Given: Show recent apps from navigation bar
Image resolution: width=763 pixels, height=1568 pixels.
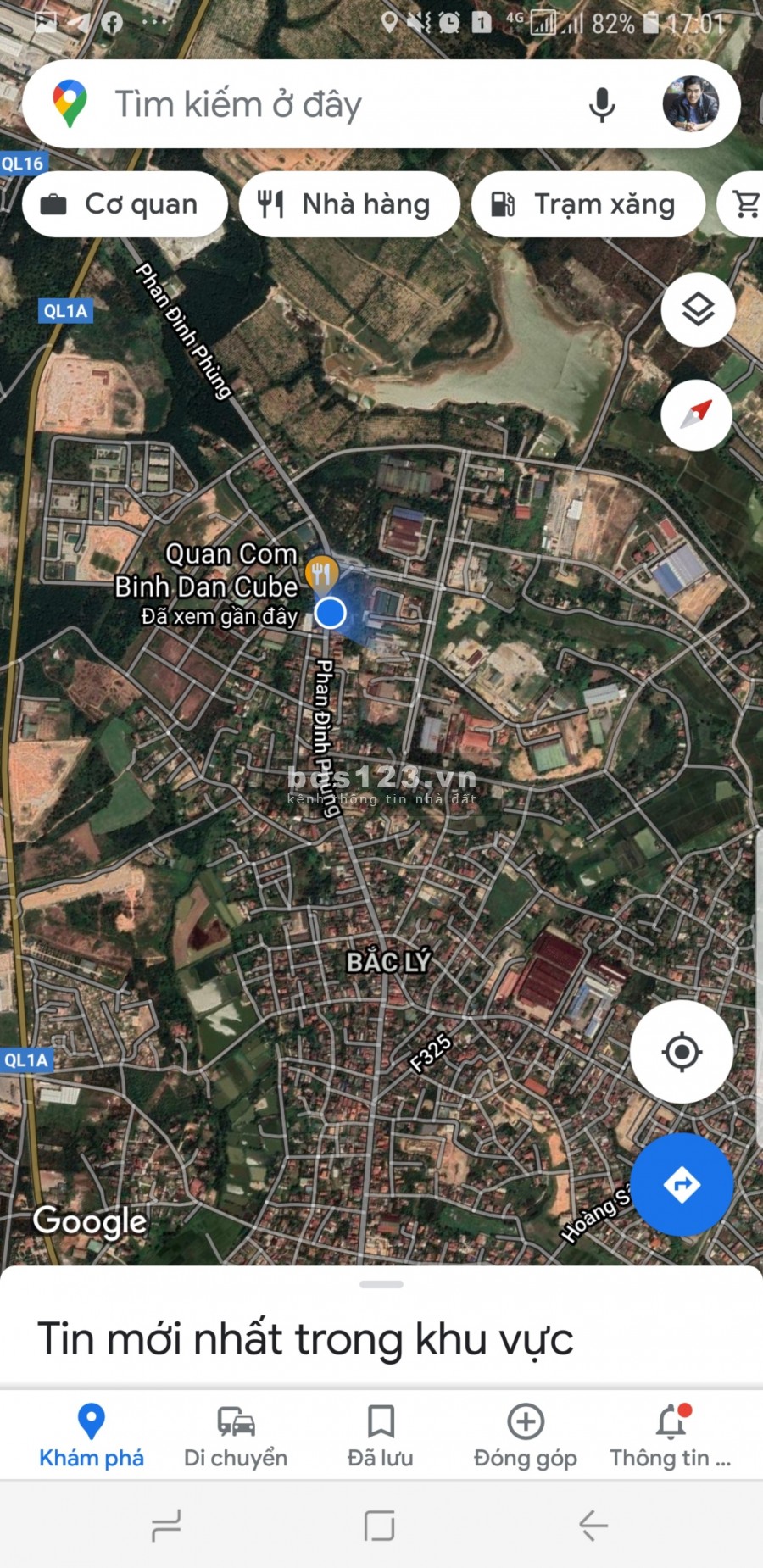Looking at the screenshot, I should tap(166, 1526).
